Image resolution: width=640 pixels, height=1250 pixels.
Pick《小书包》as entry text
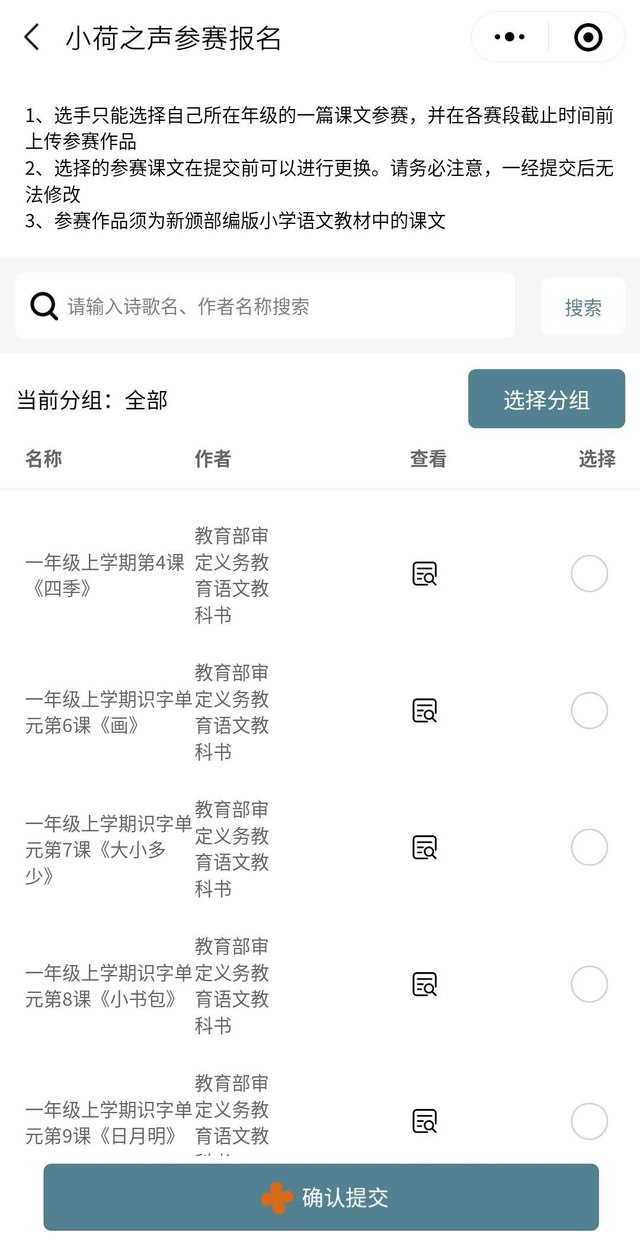click(589, 985)
